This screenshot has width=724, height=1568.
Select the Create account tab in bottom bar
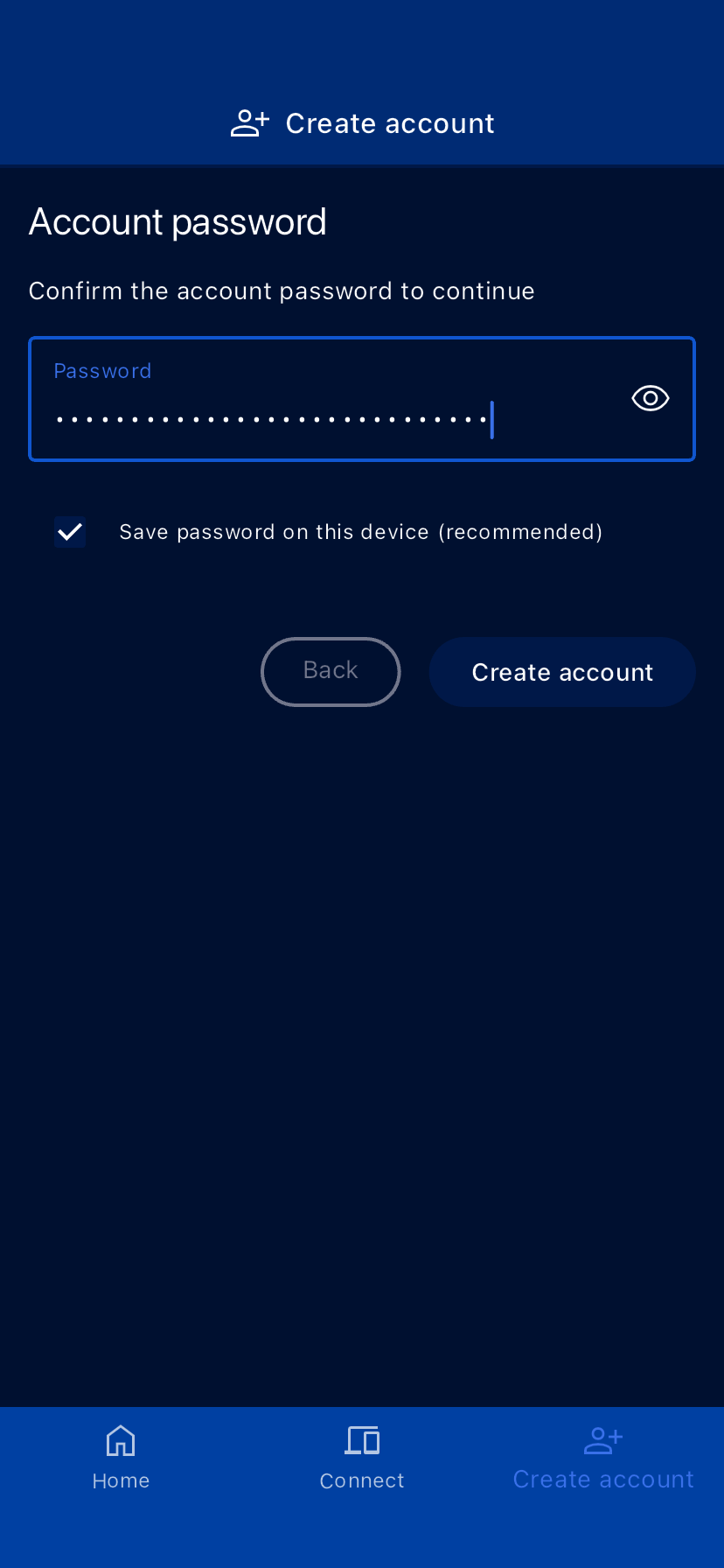click(x=603, y=1457)
